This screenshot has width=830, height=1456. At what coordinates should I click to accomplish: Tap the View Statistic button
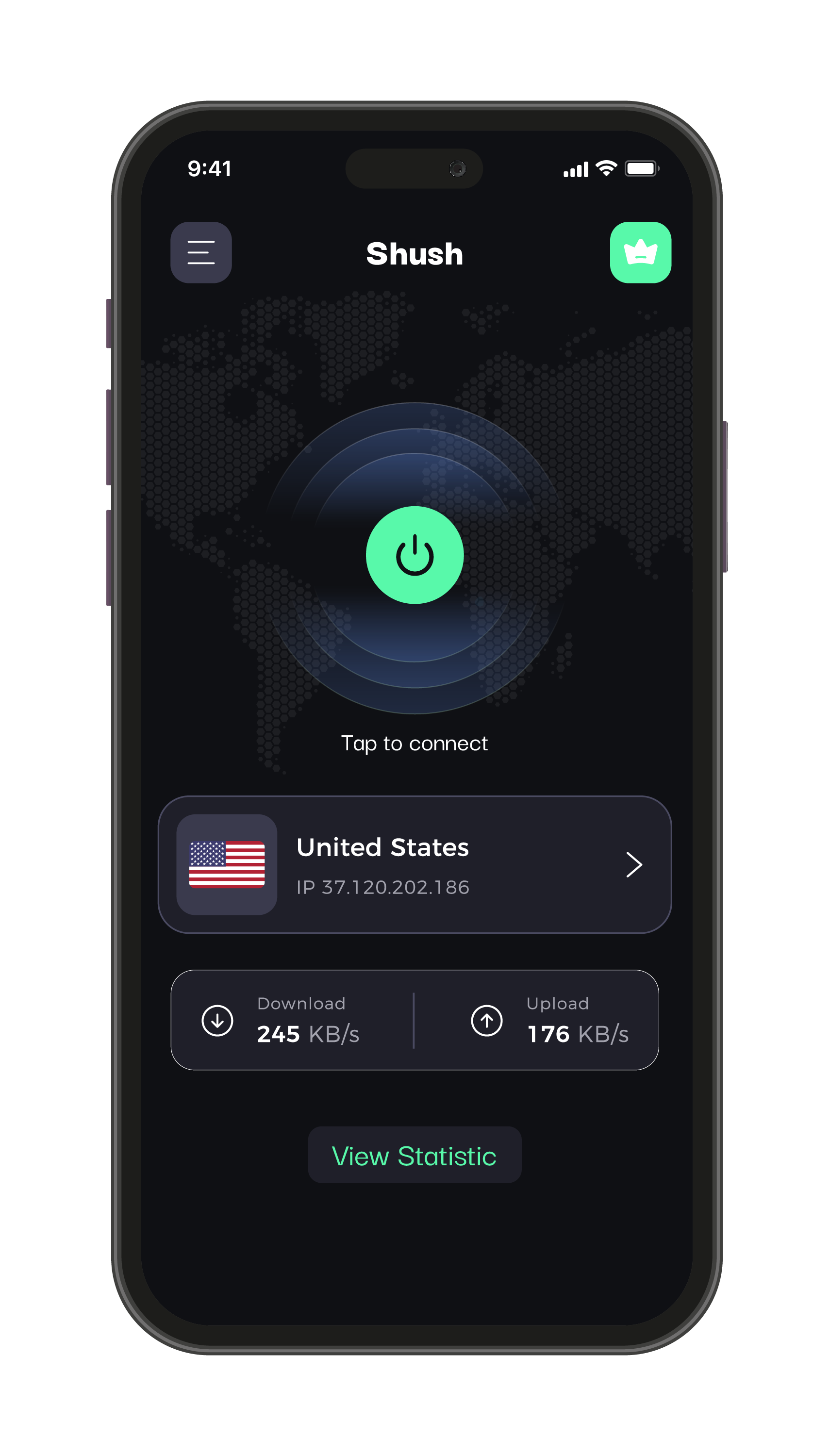click(415, 1155)
